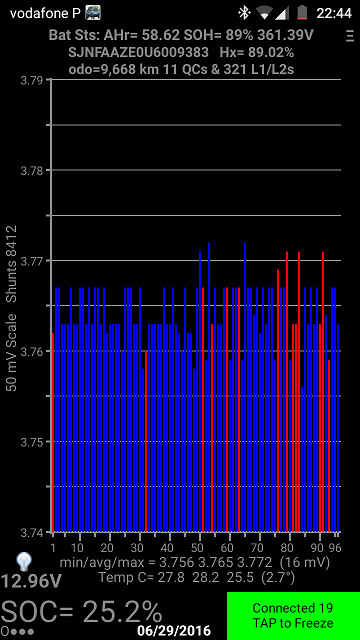
Task: Tap the page indicator dots
Action: [12, 631]
